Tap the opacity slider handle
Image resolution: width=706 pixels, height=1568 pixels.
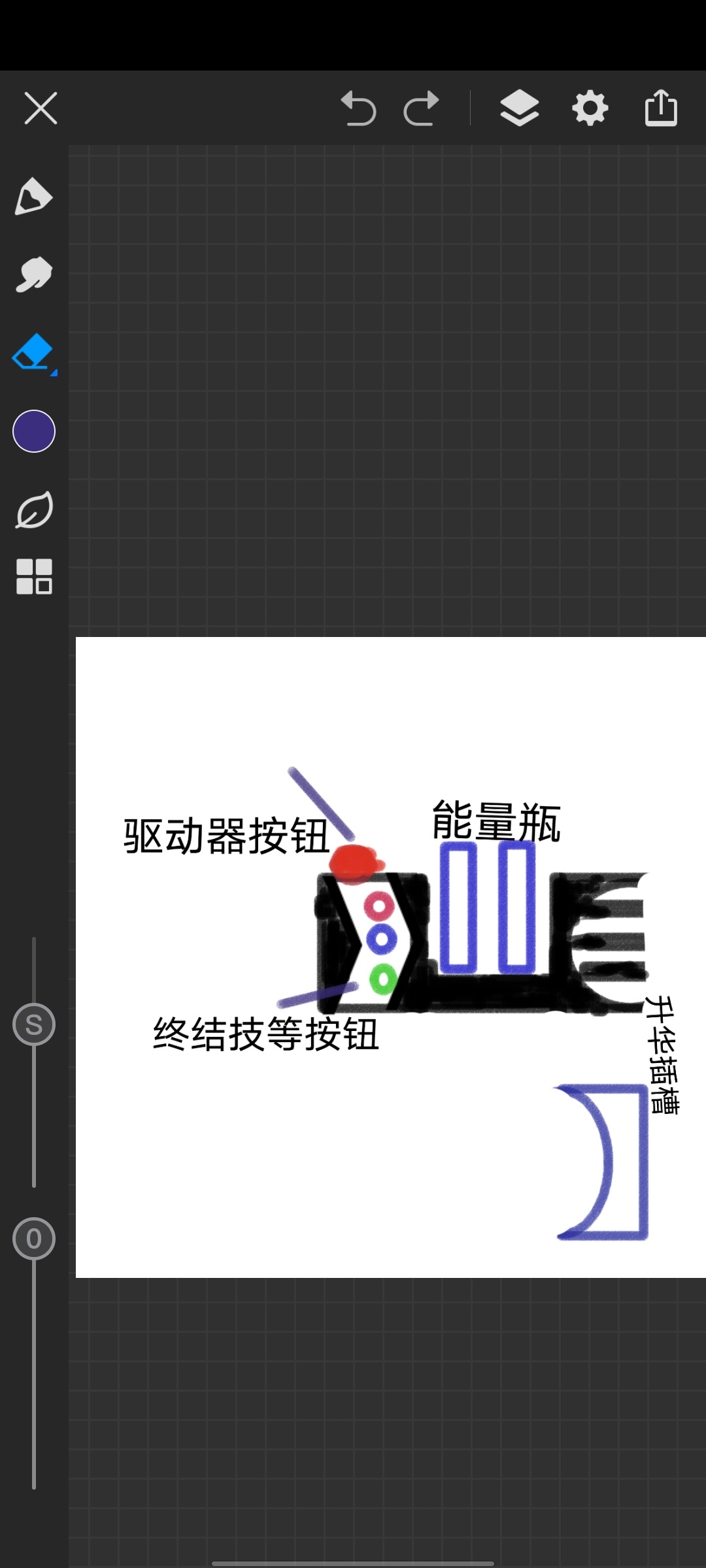pos(34,1239)
